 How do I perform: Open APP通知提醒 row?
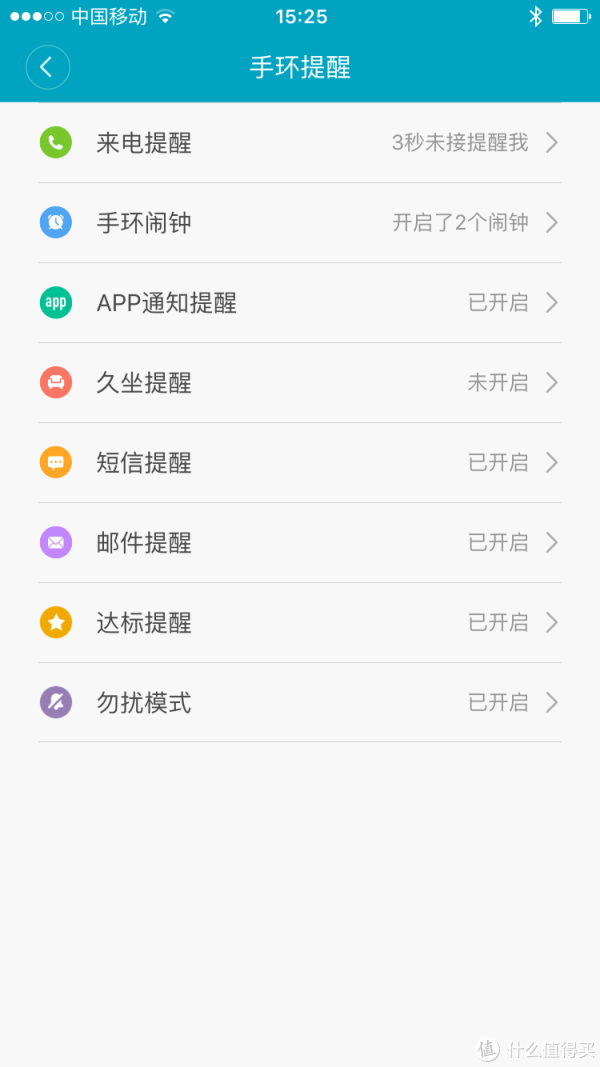tap(300, 303)
